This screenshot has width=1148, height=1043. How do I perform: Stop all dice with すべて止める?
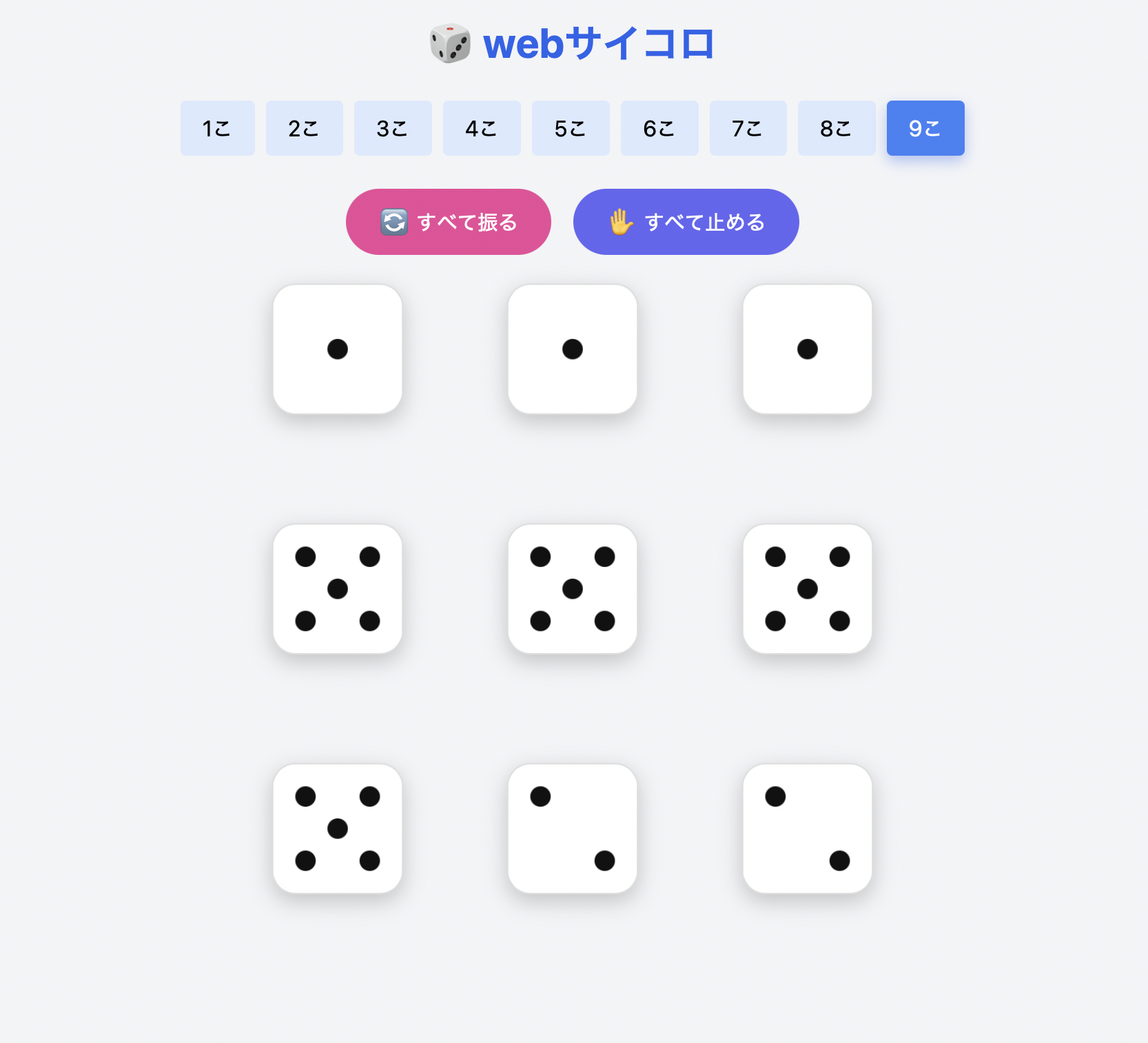click(x=686, y=222)
